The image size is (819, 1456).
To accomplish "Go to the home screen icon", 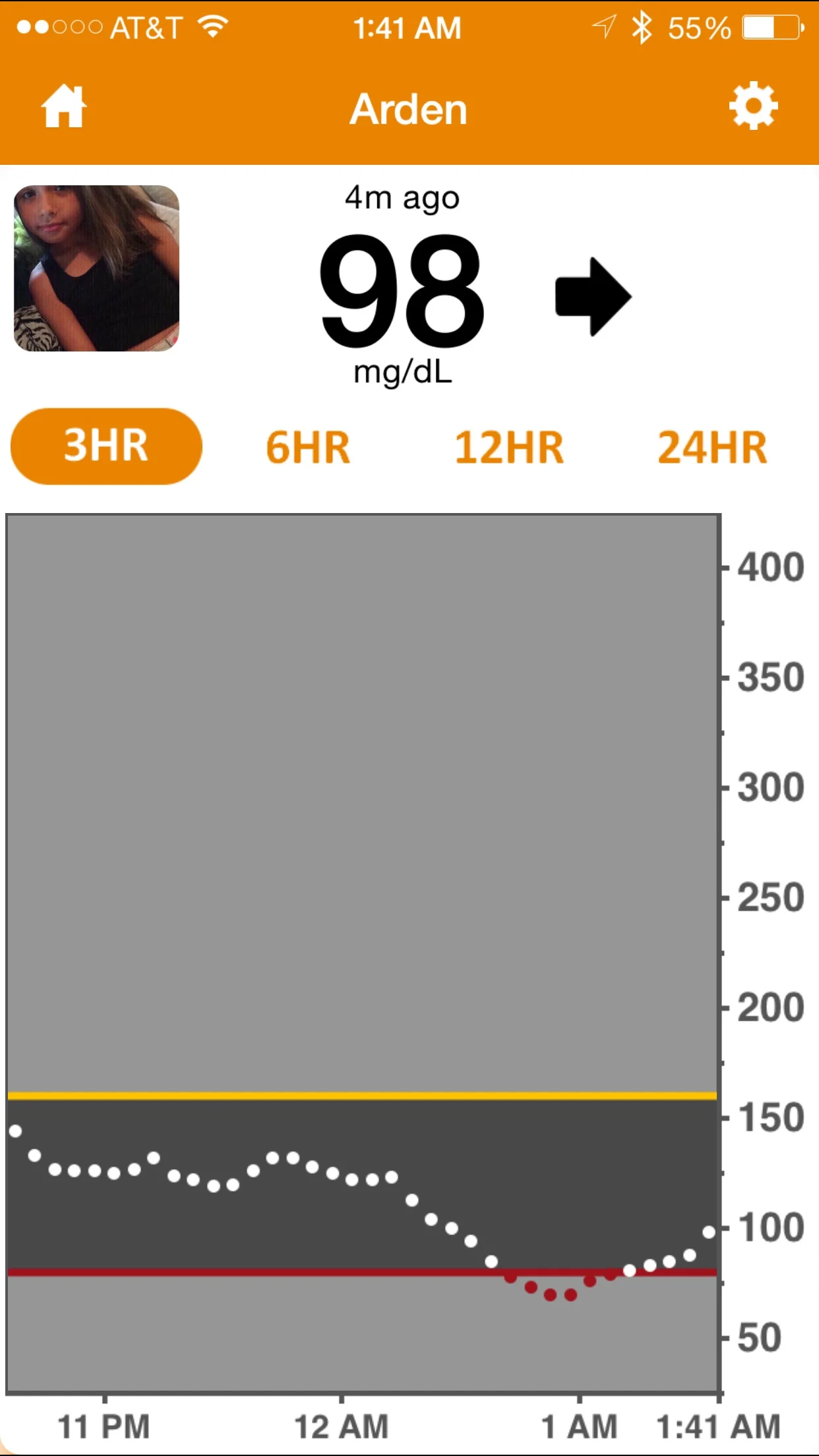I will point(64,107).
